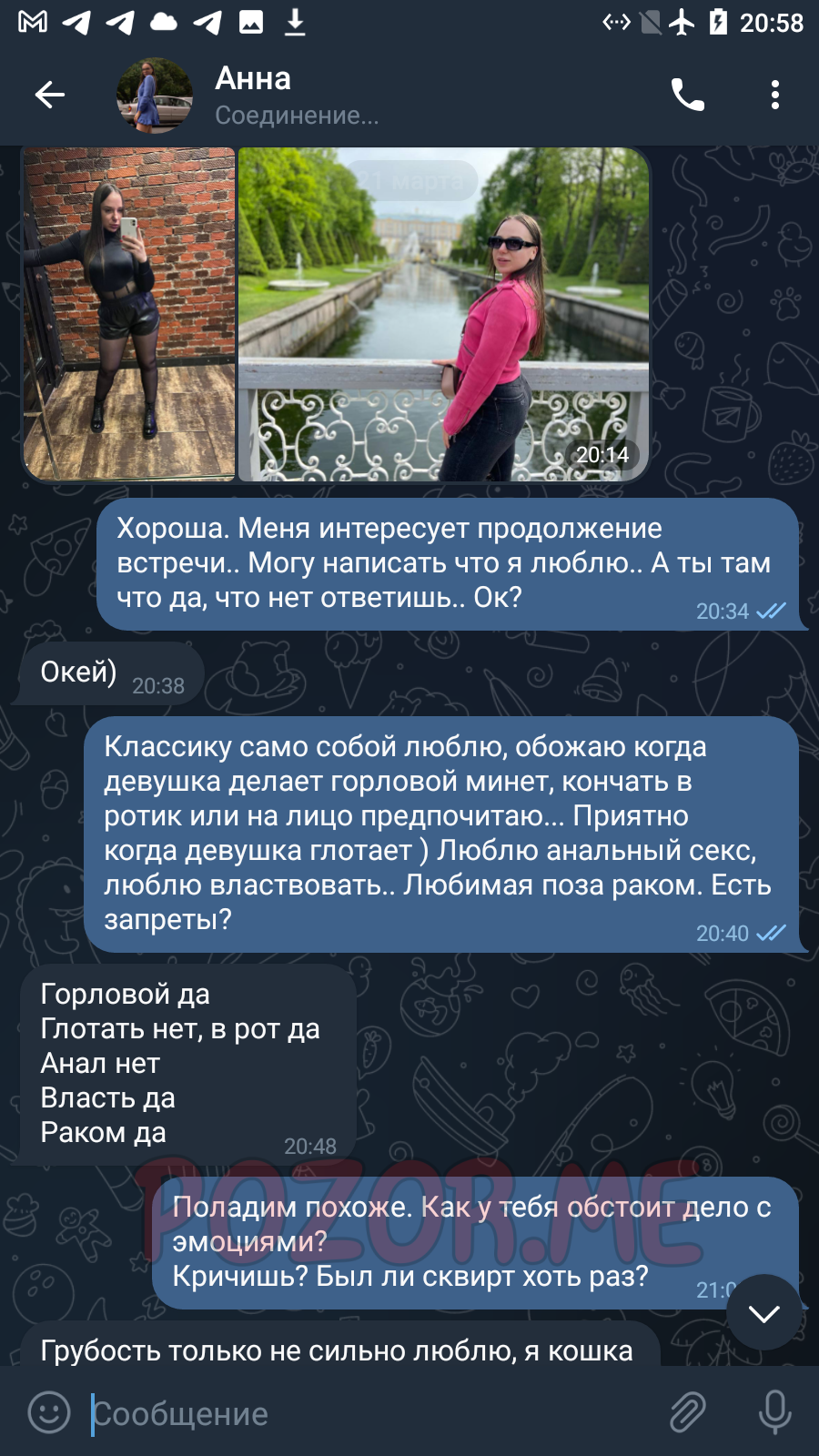Start a voice call with Анна
The image size is (819, 1456).
687,95
